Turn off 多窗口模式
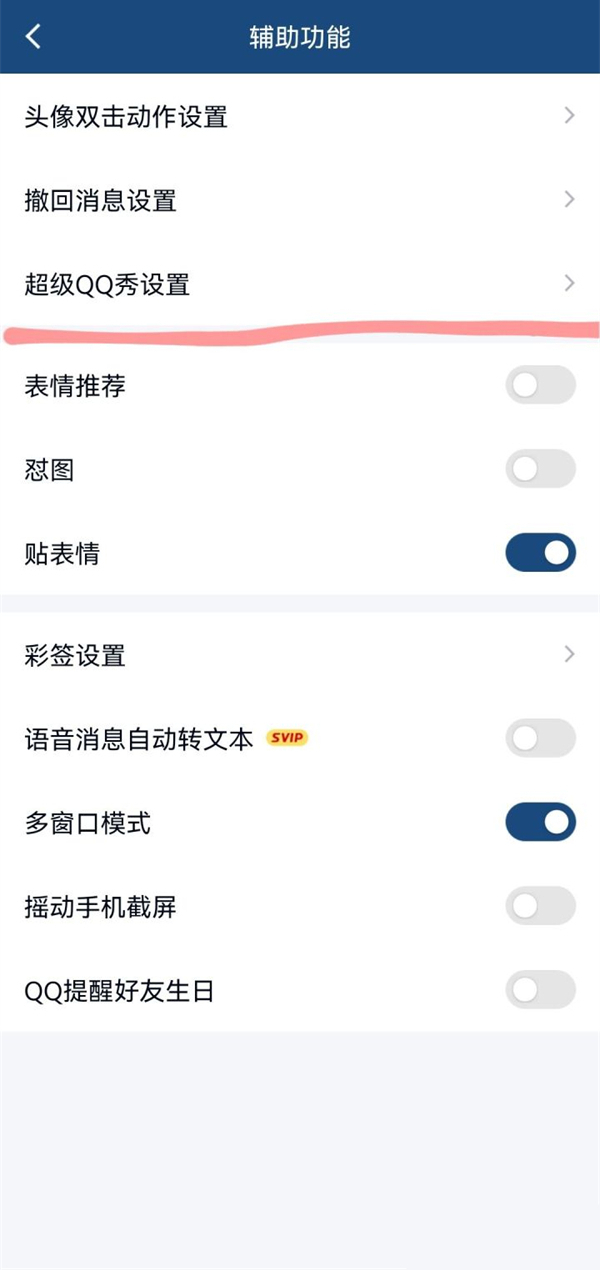Screen dimensions: 600x1270 pos(540,822)
